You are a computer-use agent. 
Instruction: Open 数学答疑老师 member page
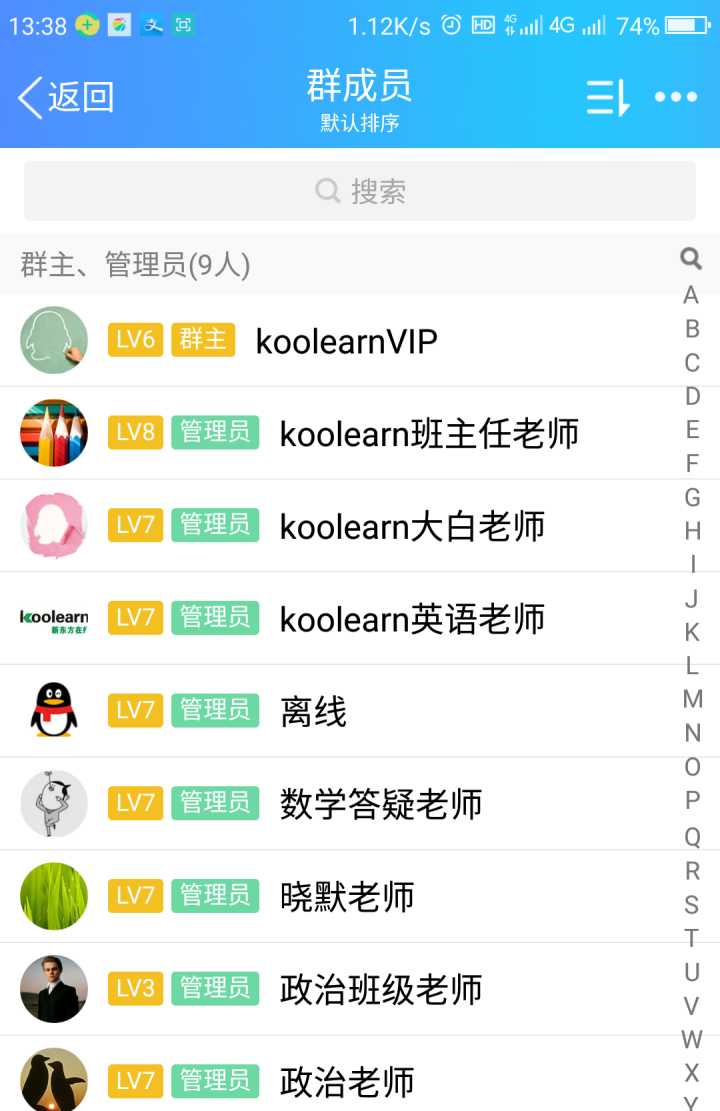click(380, 804)
